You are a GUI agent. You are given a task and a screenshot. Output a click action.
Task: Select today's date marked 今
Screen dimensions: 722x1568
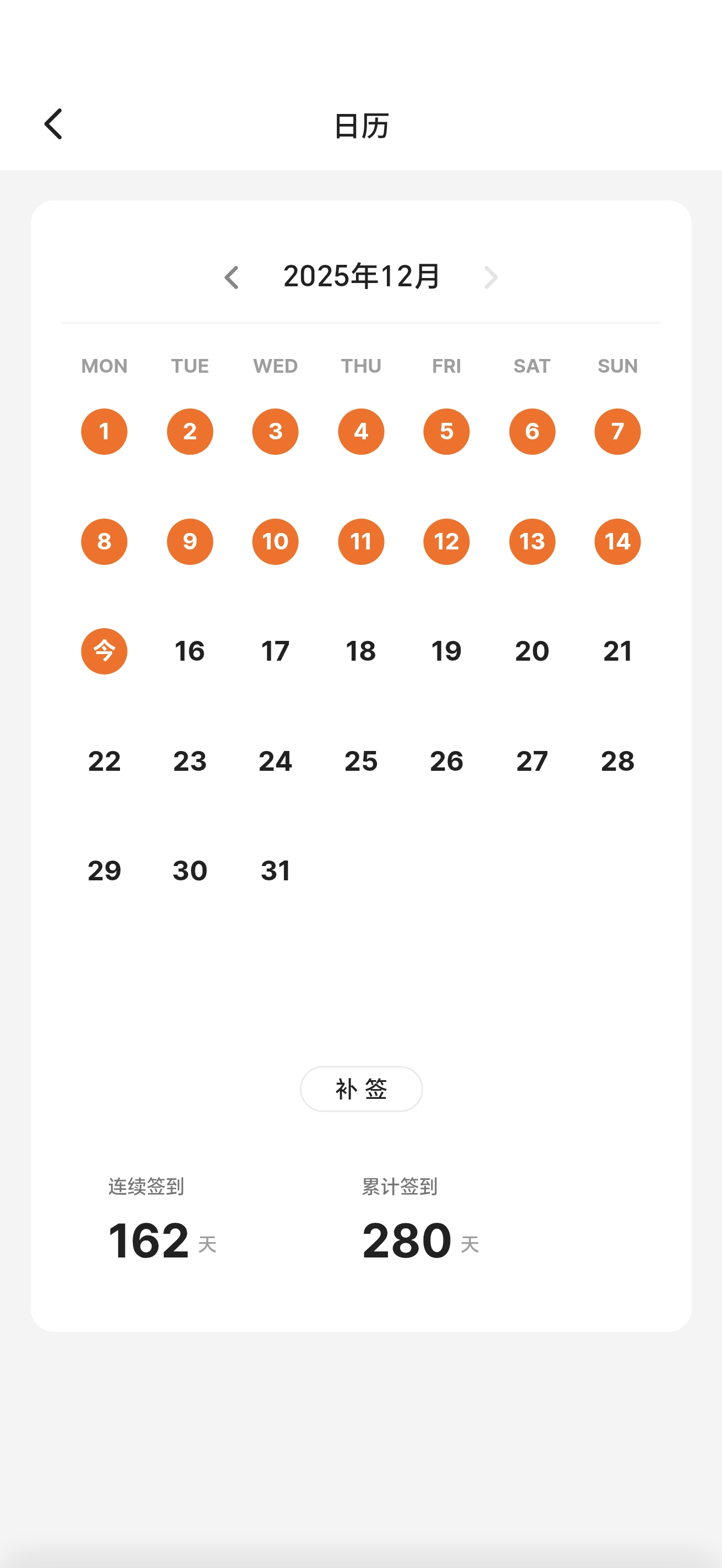pyautogui.click(x=104, y=651)
